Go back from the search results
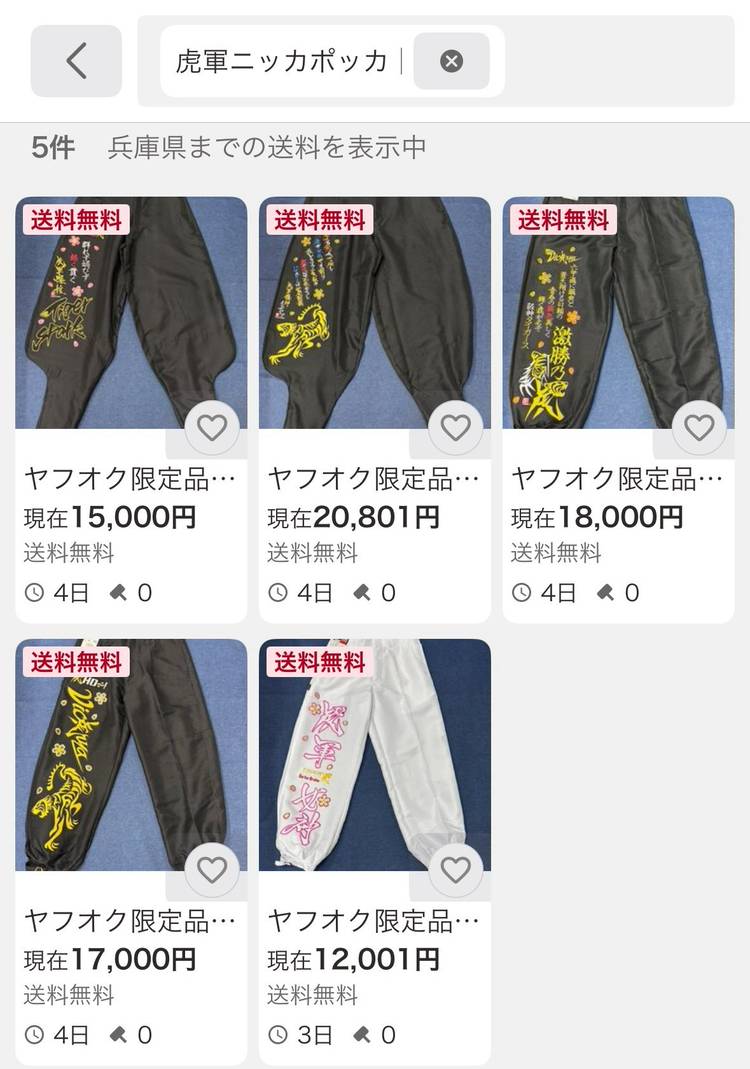Screen dimensions: 750x1069 [76, 61]
